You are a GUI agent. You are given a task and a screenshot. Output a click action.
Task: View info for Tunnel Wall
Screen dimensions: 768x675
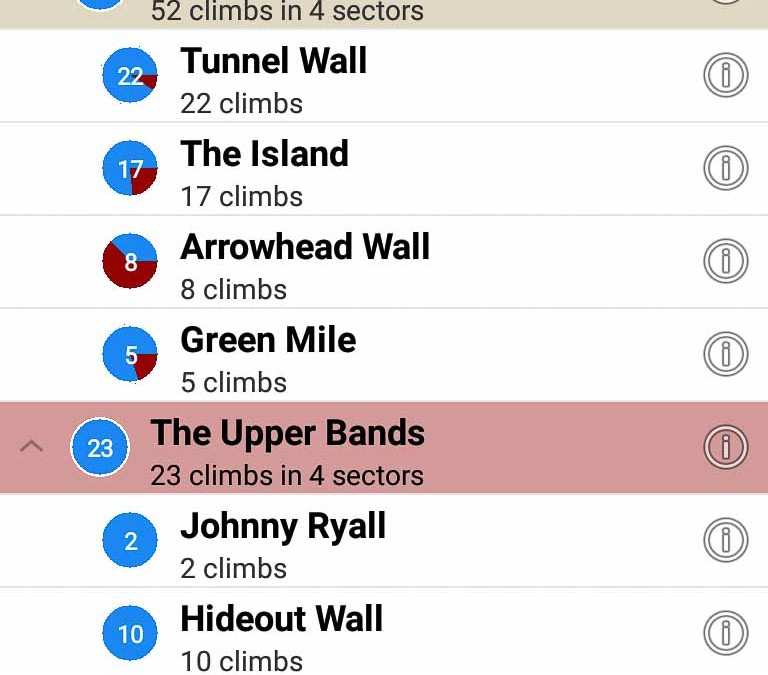click(725, 75)
